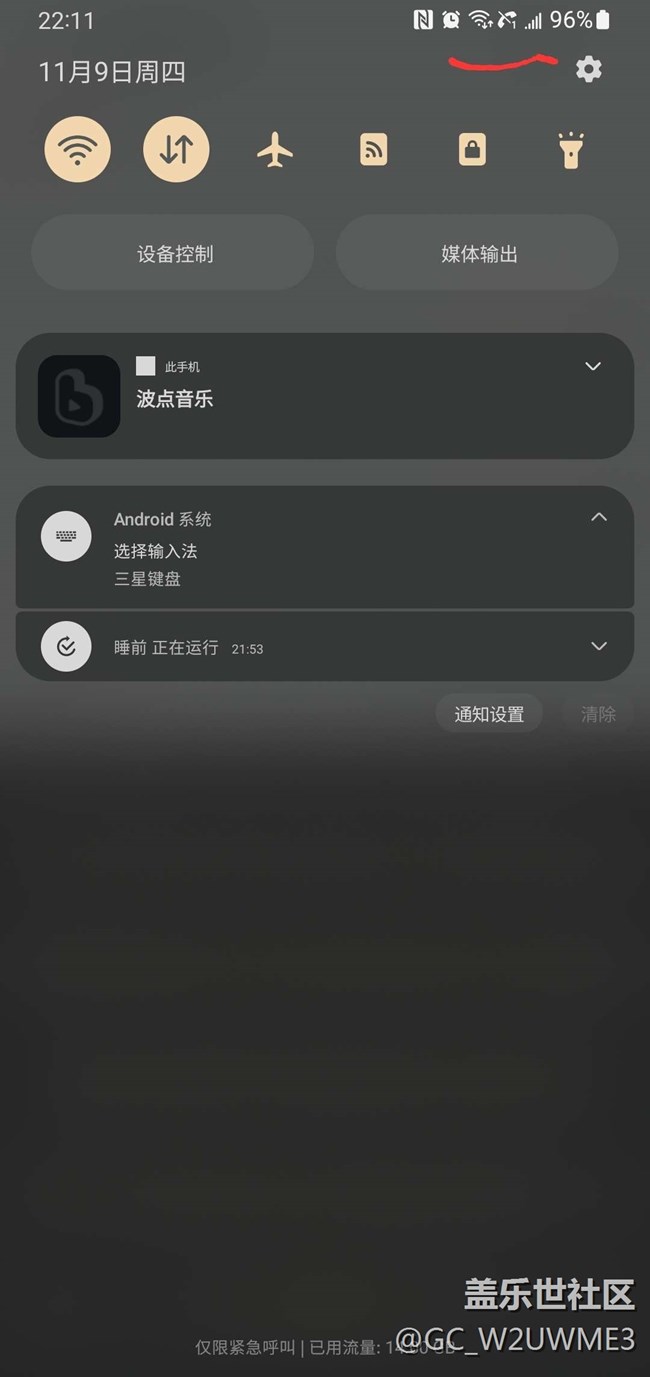The height and width of the screenshot is (1377, 650).
Task: Open the 选择输入法 notification
Action: [x=325, y=548]
